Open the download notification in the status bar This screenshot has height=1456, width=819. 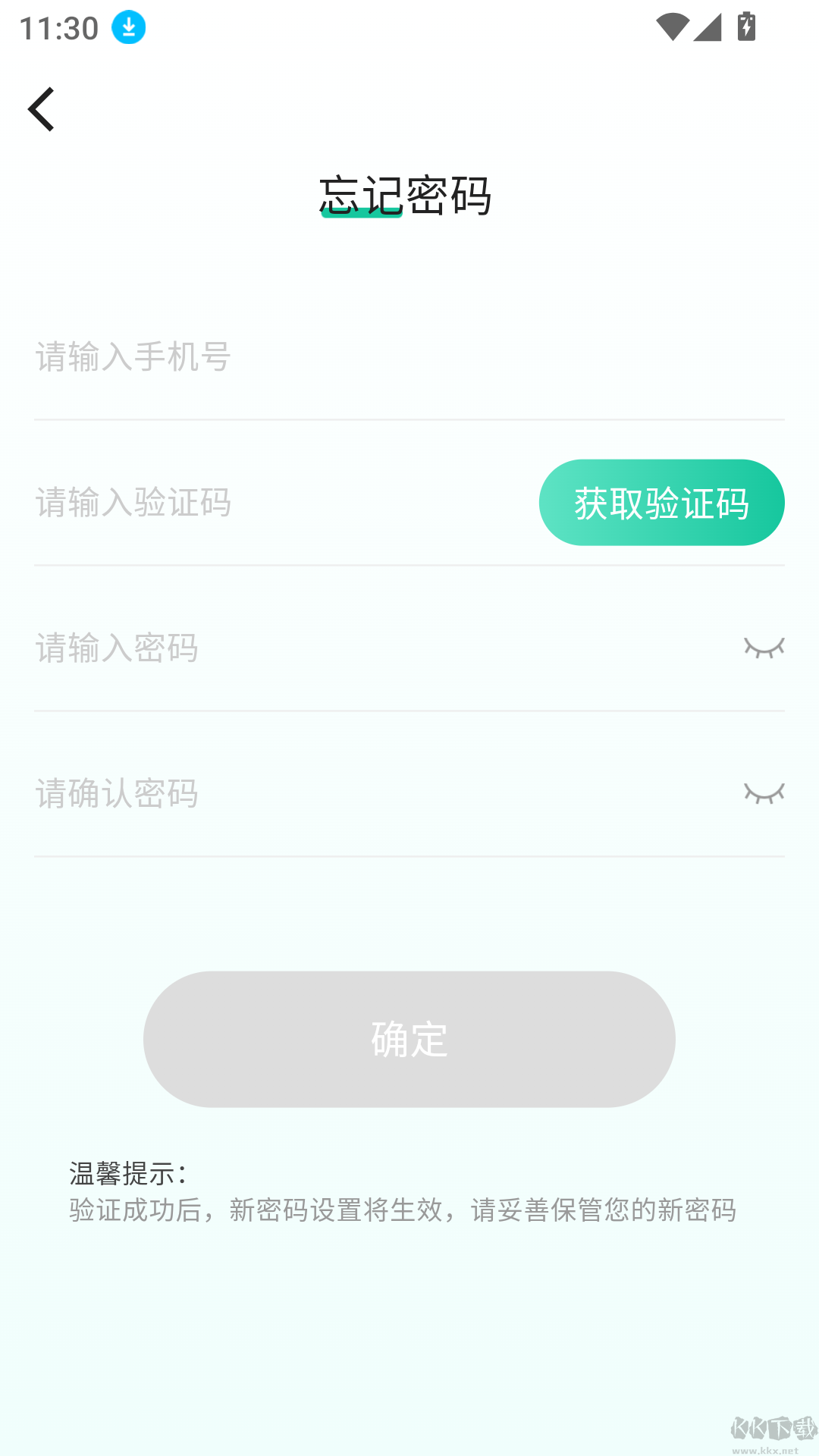(x=127, y=27)
